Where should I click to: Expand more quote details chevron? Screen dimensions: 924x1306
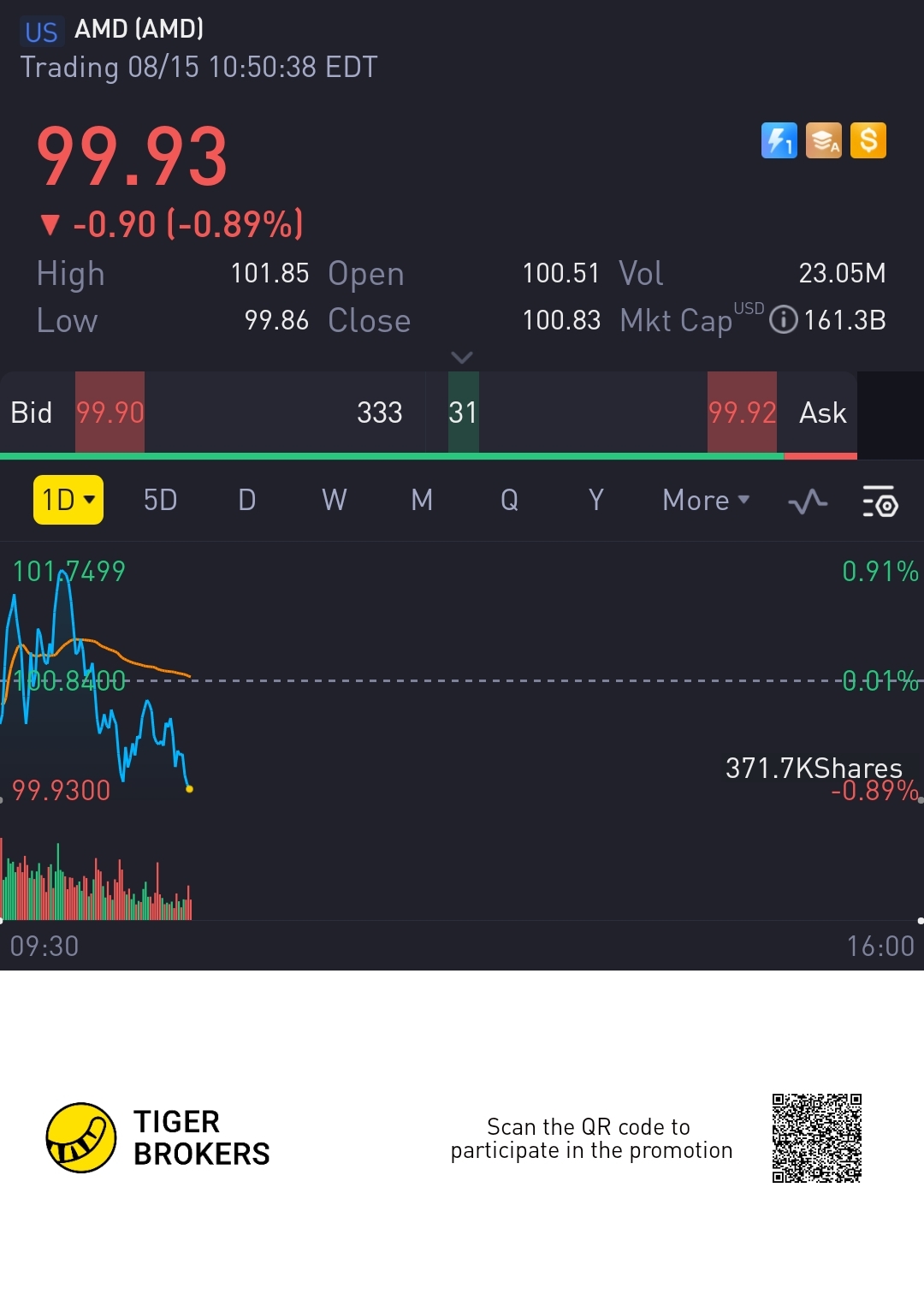tap(462, 357)
